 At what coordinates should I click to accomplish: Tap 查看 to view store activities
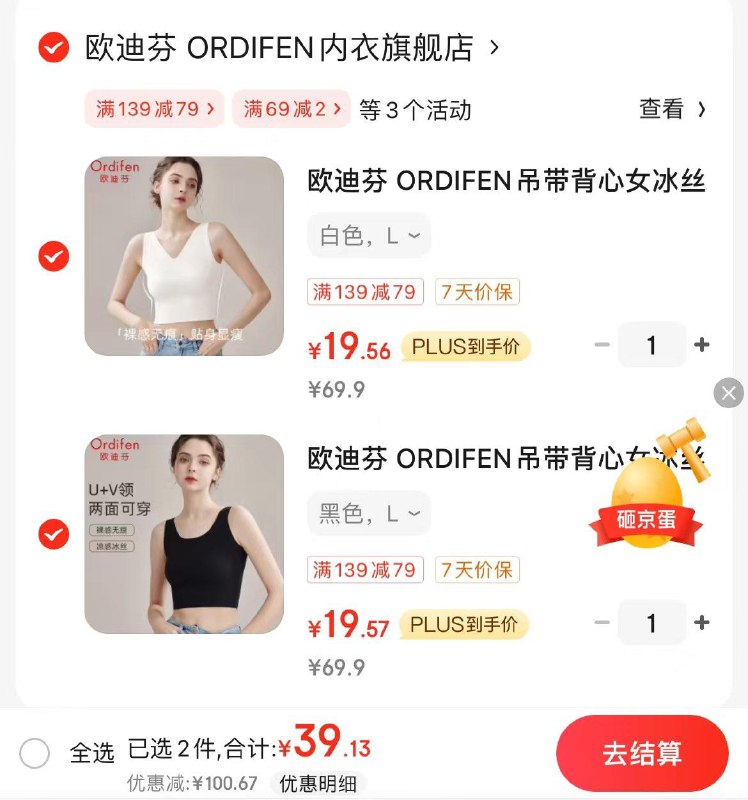point(672,109)
